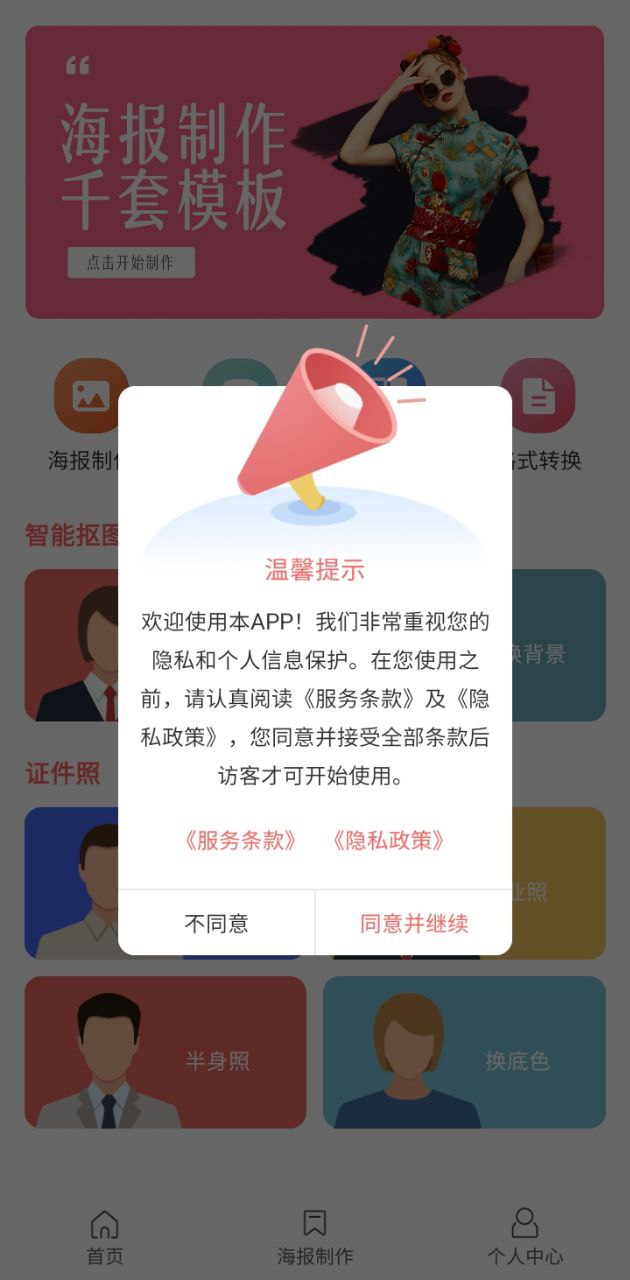Open the 《隐私政策》 link
The width and height of the screenshot is (630, 1280).
388,841
